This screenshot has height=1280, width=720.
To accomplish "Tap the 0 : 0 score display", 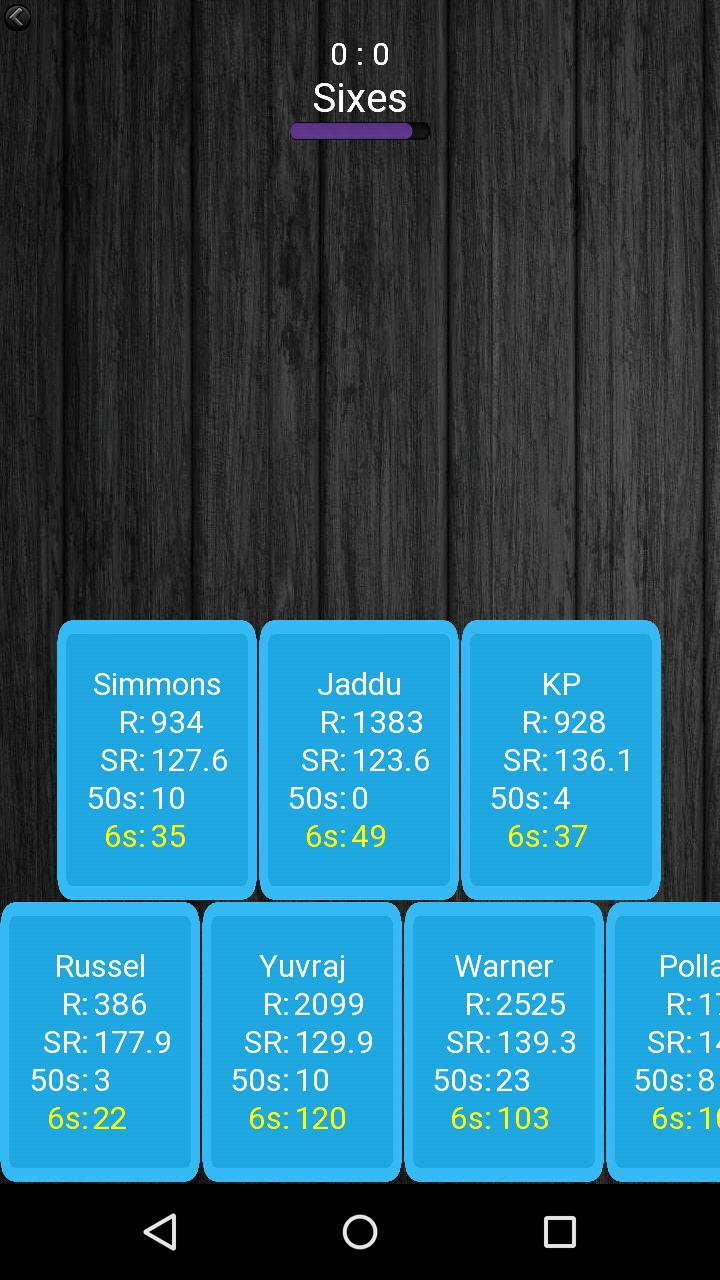I will [359, 54].
